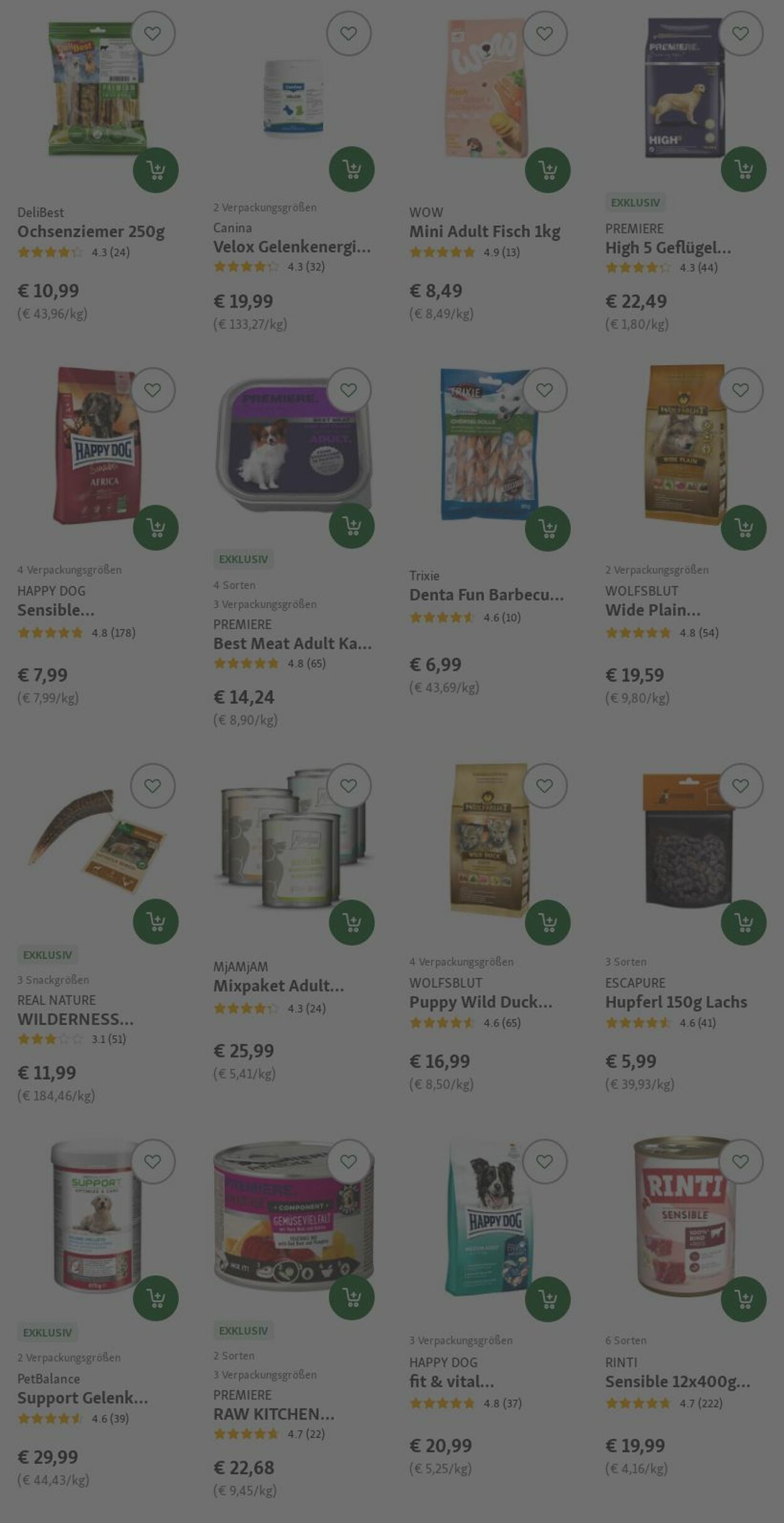This screenshot has height=1523, width=784.
Task: Add Escapure Hupferl 150g Lachs to cart
Action: tap(743, 922)
